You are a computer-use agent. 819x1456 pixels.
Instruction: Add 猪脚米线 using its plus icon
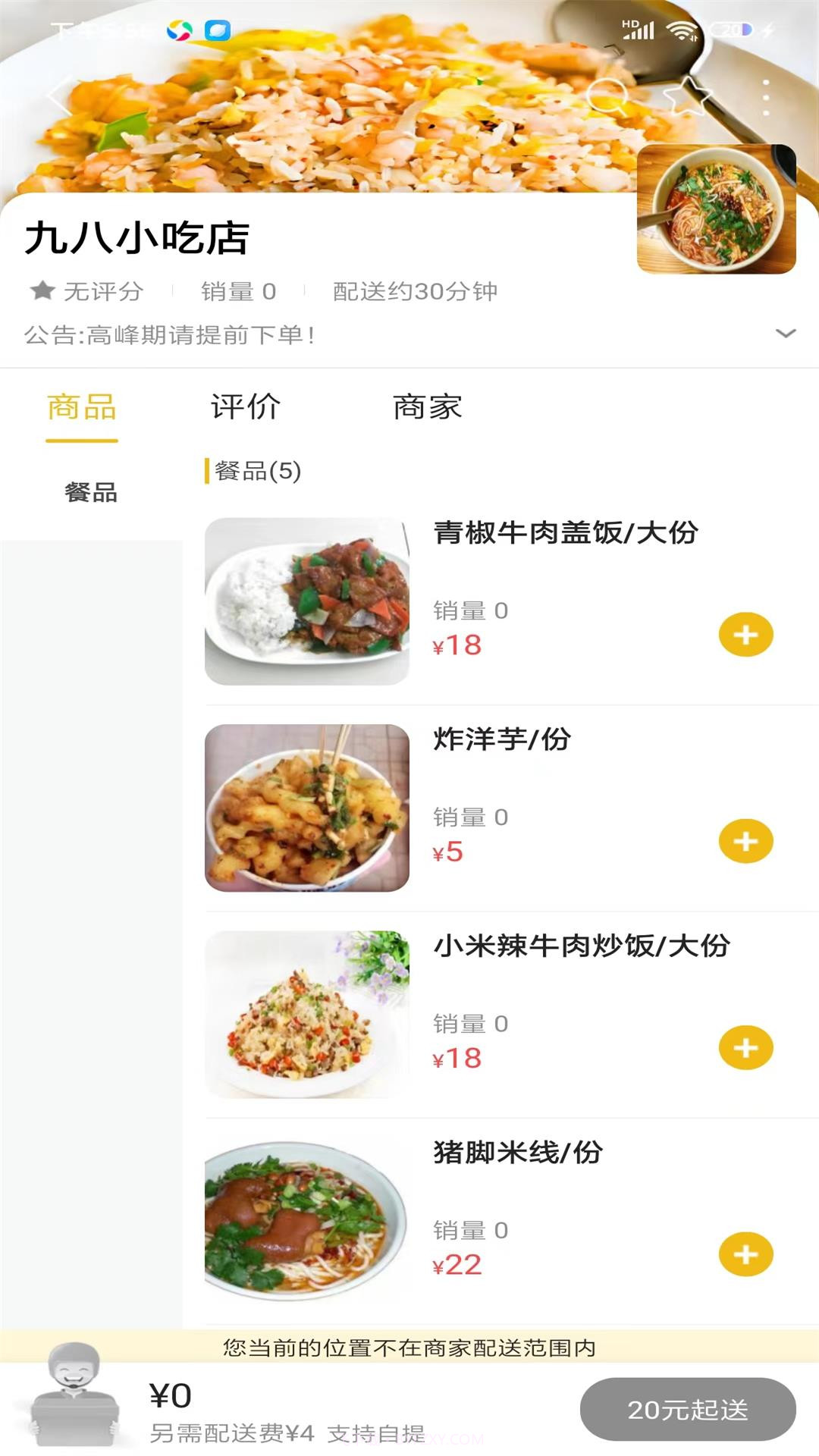[746, 1252]
